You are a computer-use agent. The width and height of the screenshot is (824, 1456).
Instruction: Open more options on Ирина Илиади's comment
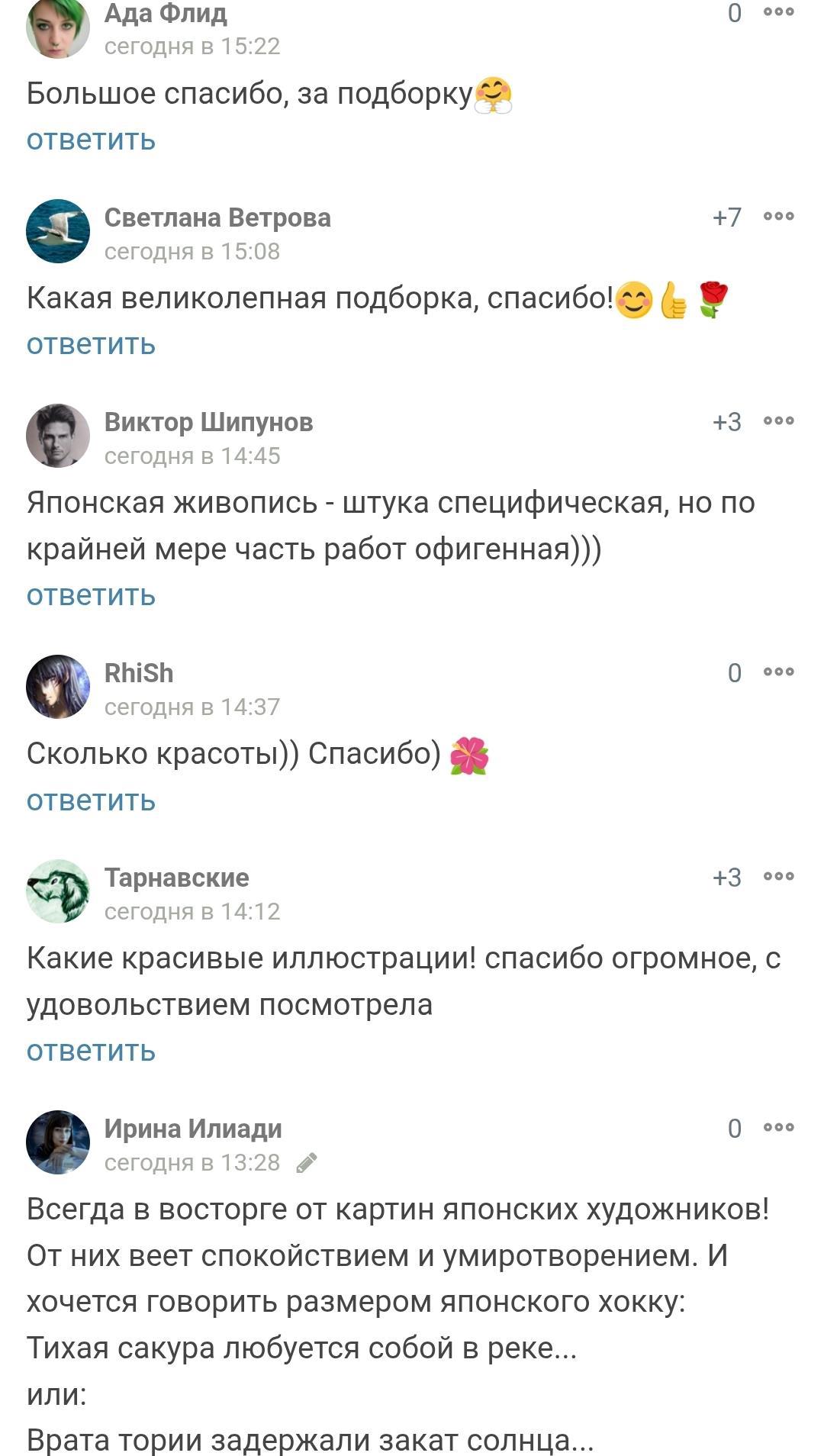tap(778, 1128)
